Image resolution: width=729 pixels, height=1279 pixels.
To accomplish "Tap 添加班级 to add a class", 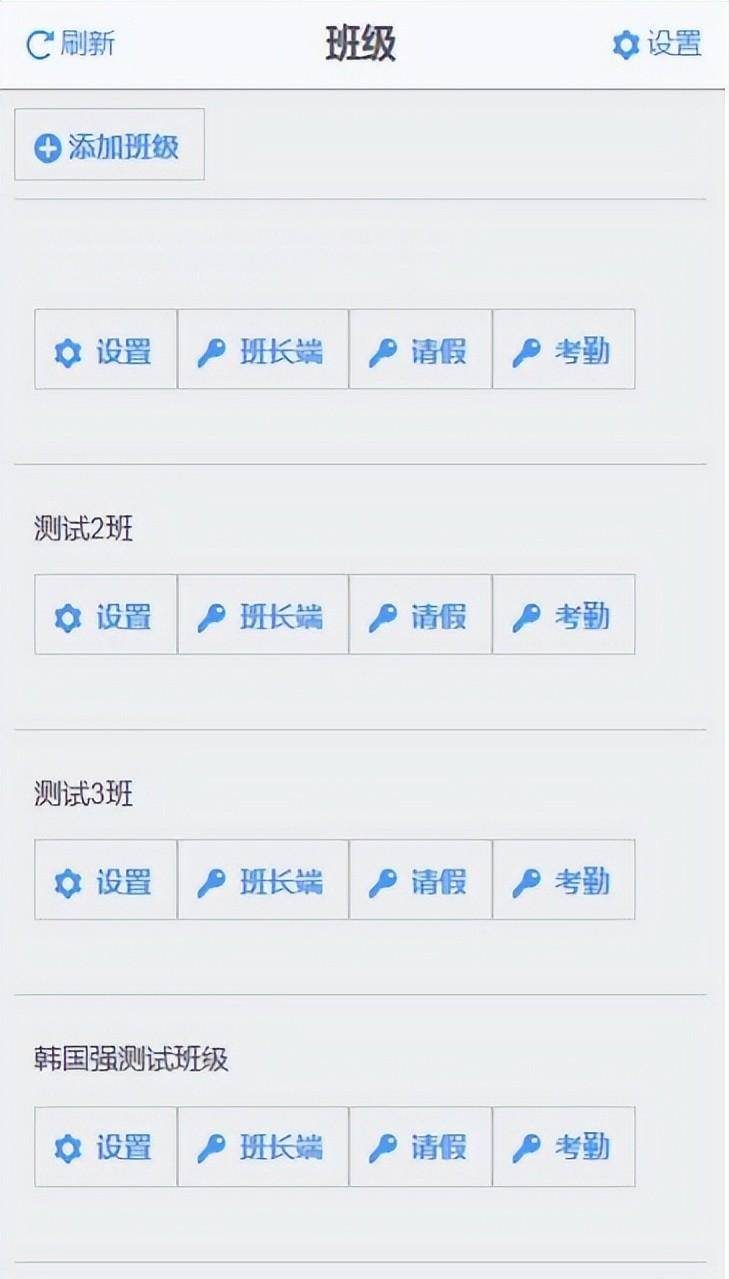I will click(x=109, y=145).
